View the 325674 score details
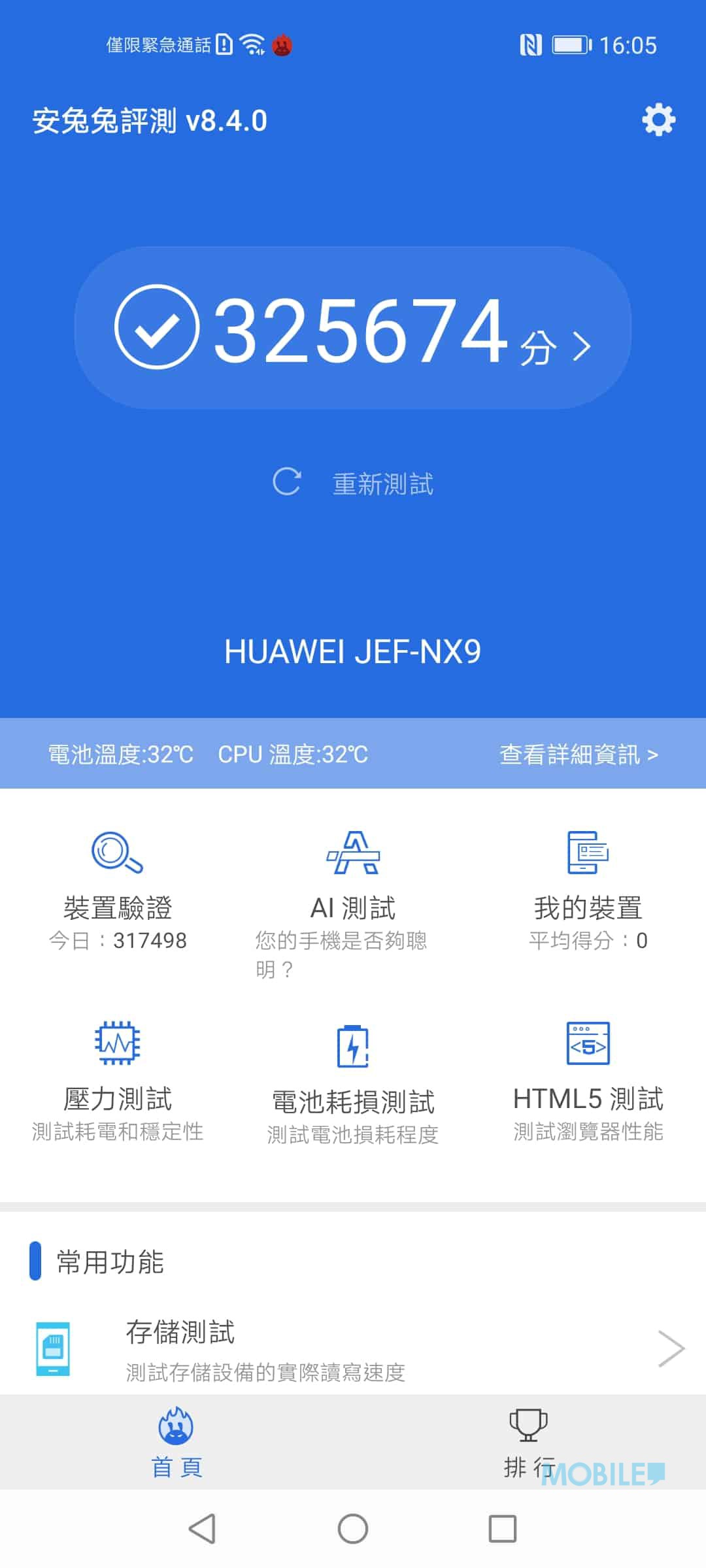The height and width of the screenshot is (1568, 706). click(353, 328)
